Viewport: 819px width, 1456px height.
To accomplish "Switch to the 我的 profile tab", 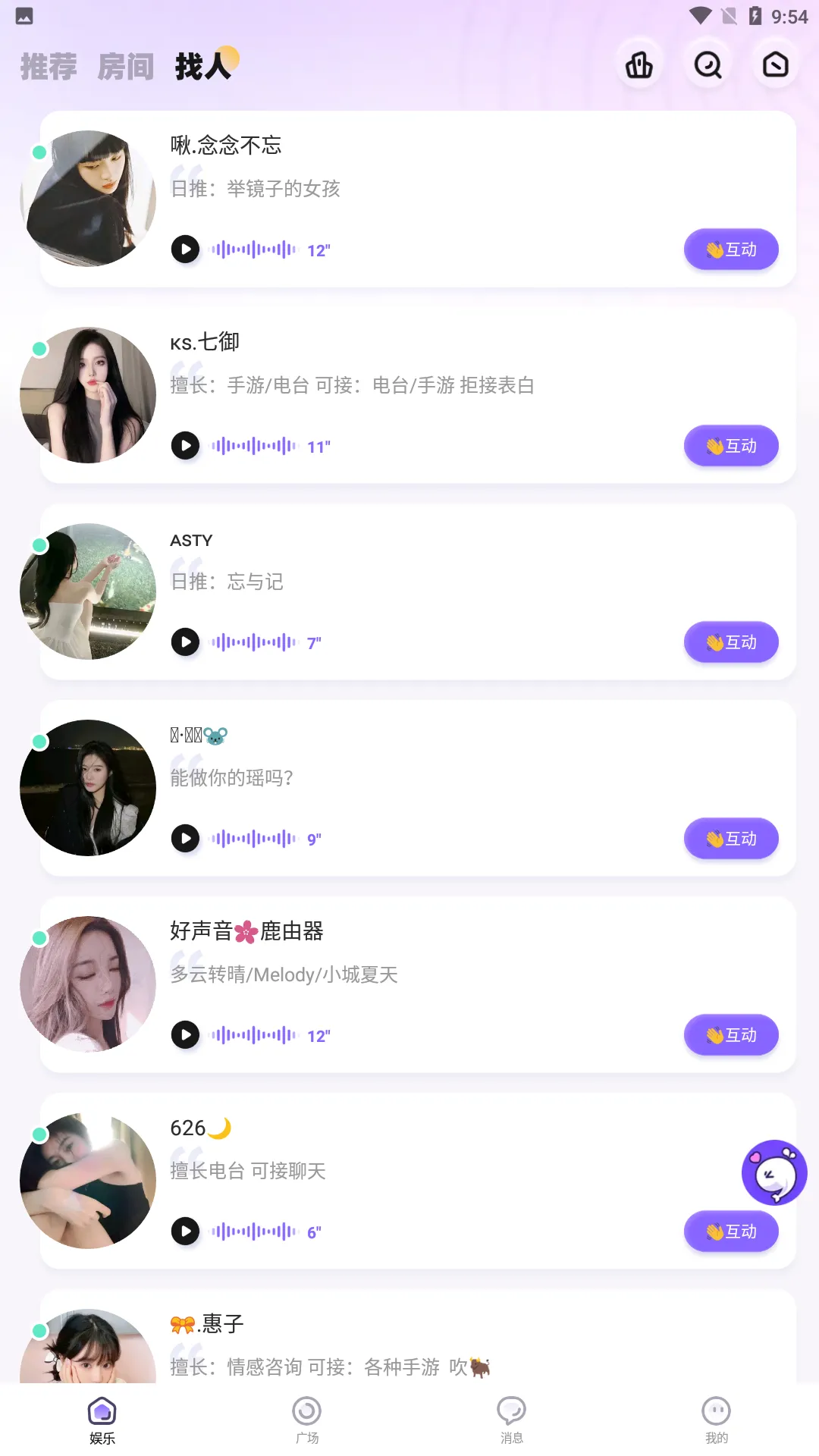I will [717, 1420].
